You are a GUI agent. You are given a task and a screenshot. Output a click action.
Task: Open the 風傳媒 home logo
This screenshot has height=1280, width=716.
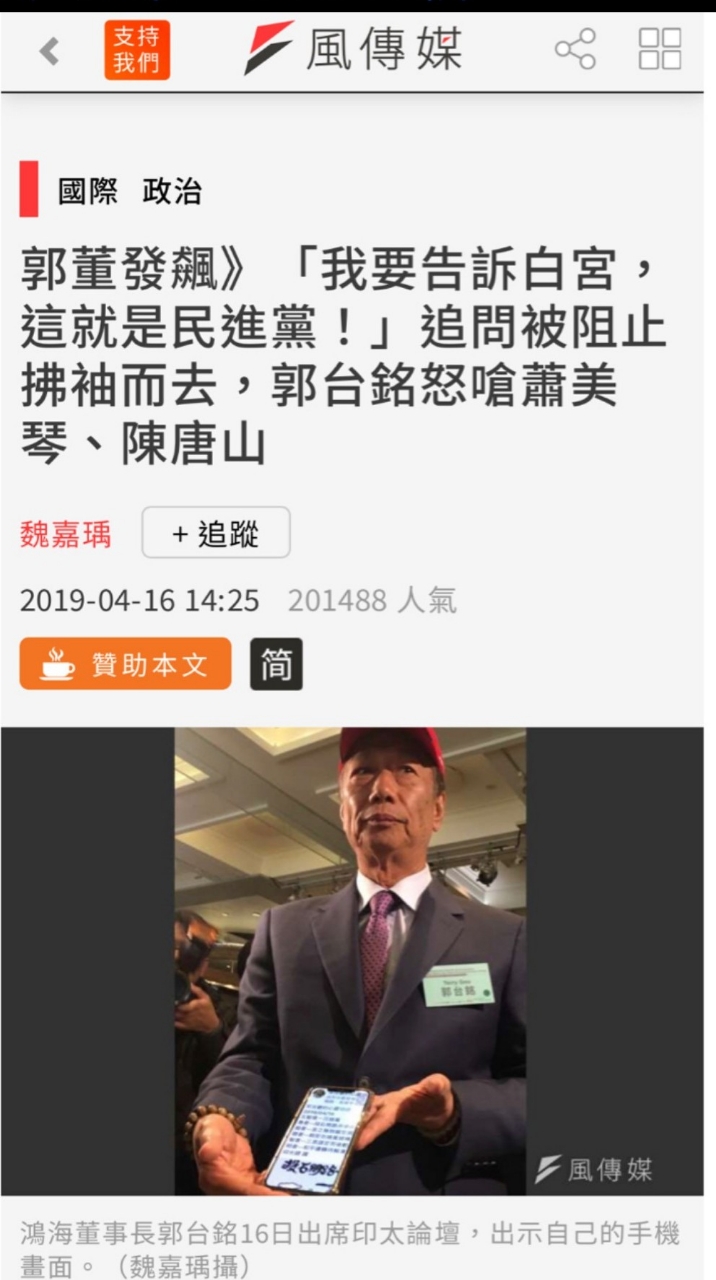[354, 49]
